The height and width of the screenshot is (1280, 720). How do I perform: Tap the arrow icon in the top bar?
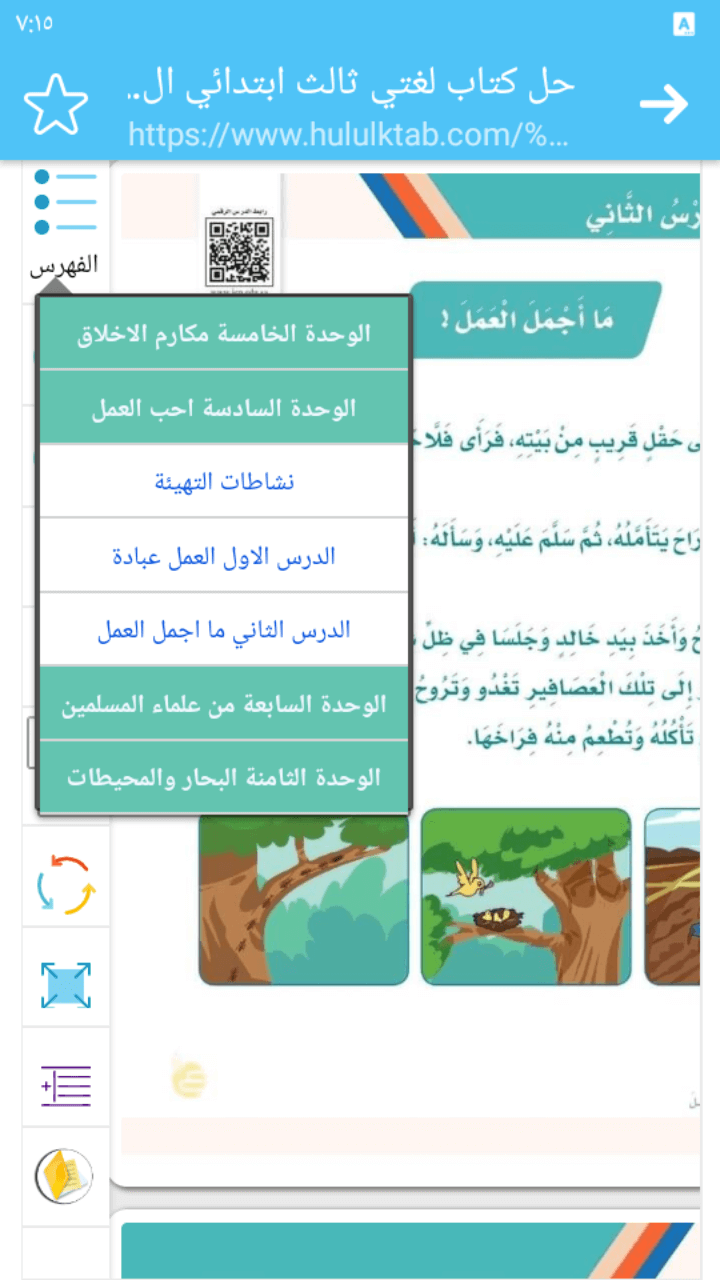point(664,104)
